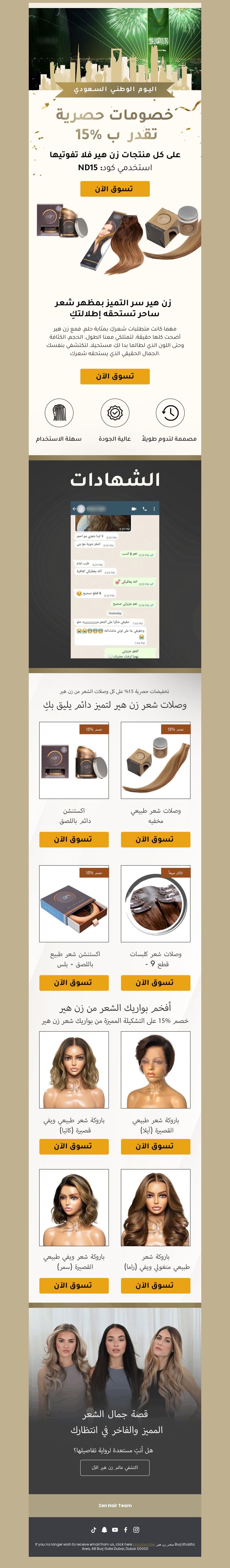Open the TikTok icon in the footer

coord(93,1530)
